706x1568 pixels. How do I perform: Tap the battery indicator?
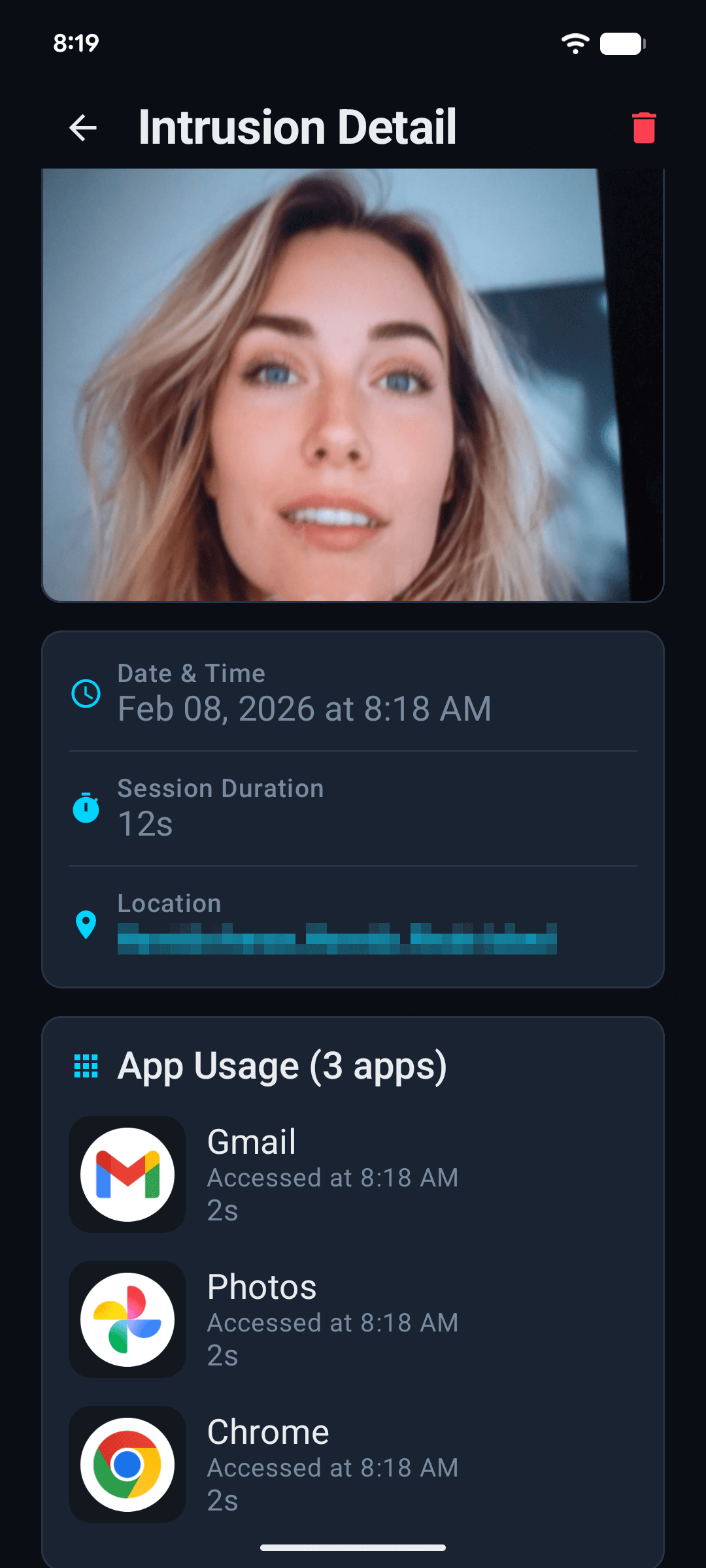point(620,43)
